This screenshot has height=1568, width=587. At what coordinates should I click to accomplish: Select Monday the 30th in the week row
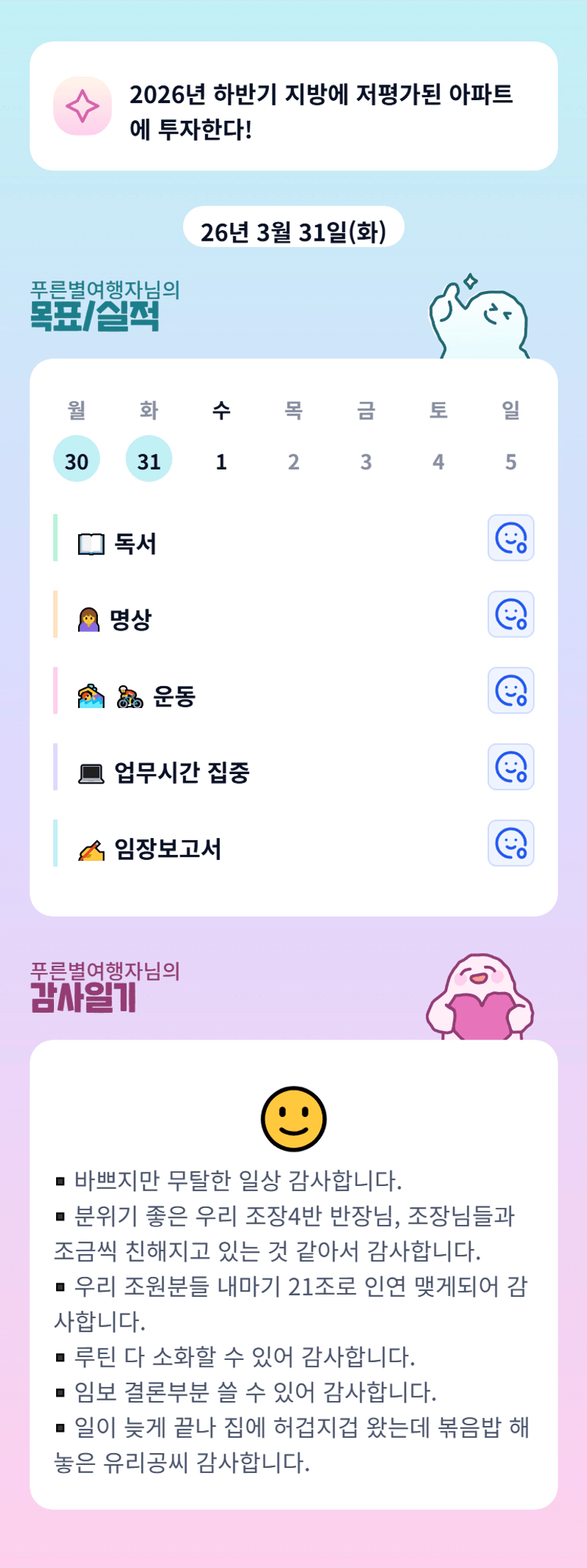pos(77,459)
